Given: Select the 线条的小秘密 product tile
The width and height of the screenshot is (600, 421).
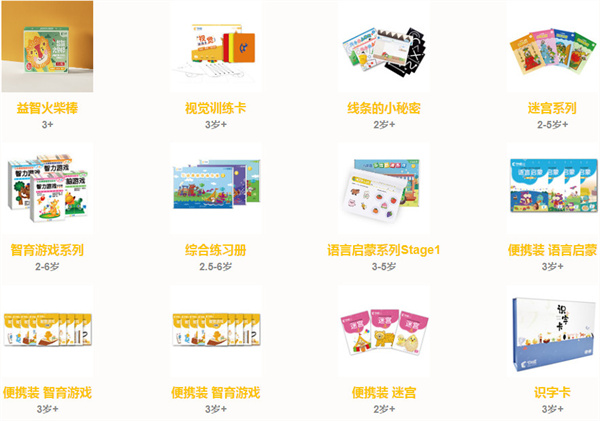Looking at the screenshot, I should (384, 48).
